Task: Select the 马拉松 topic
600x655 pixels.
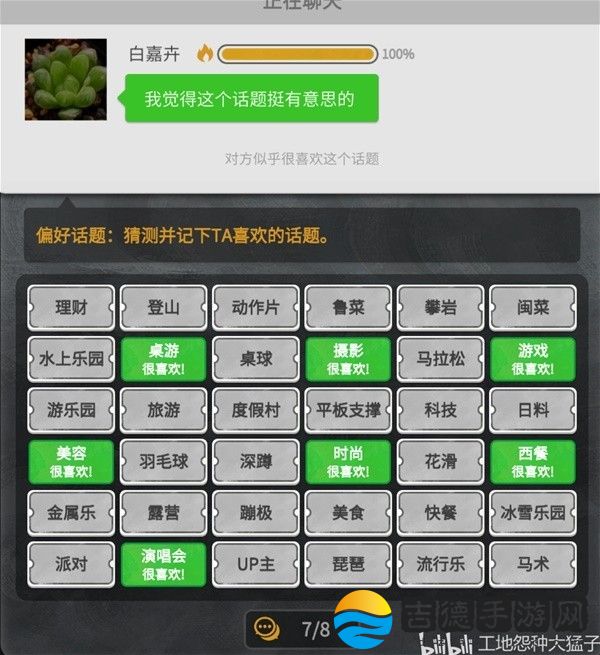Action: click(x=440, y=358)
